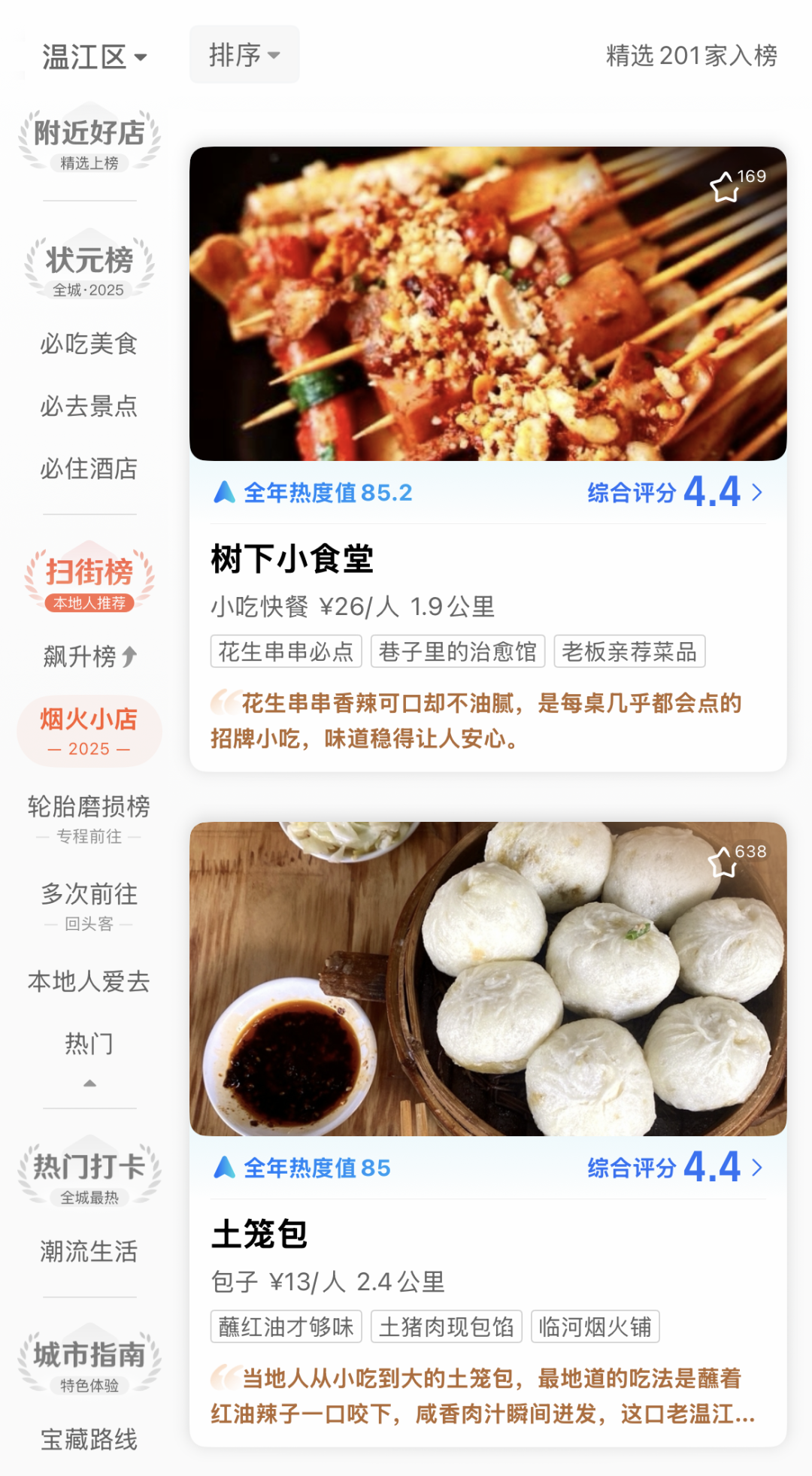The image size is (812, 1476).
Task: Open the 温江区 district dropdown
Action: point(94,57)
